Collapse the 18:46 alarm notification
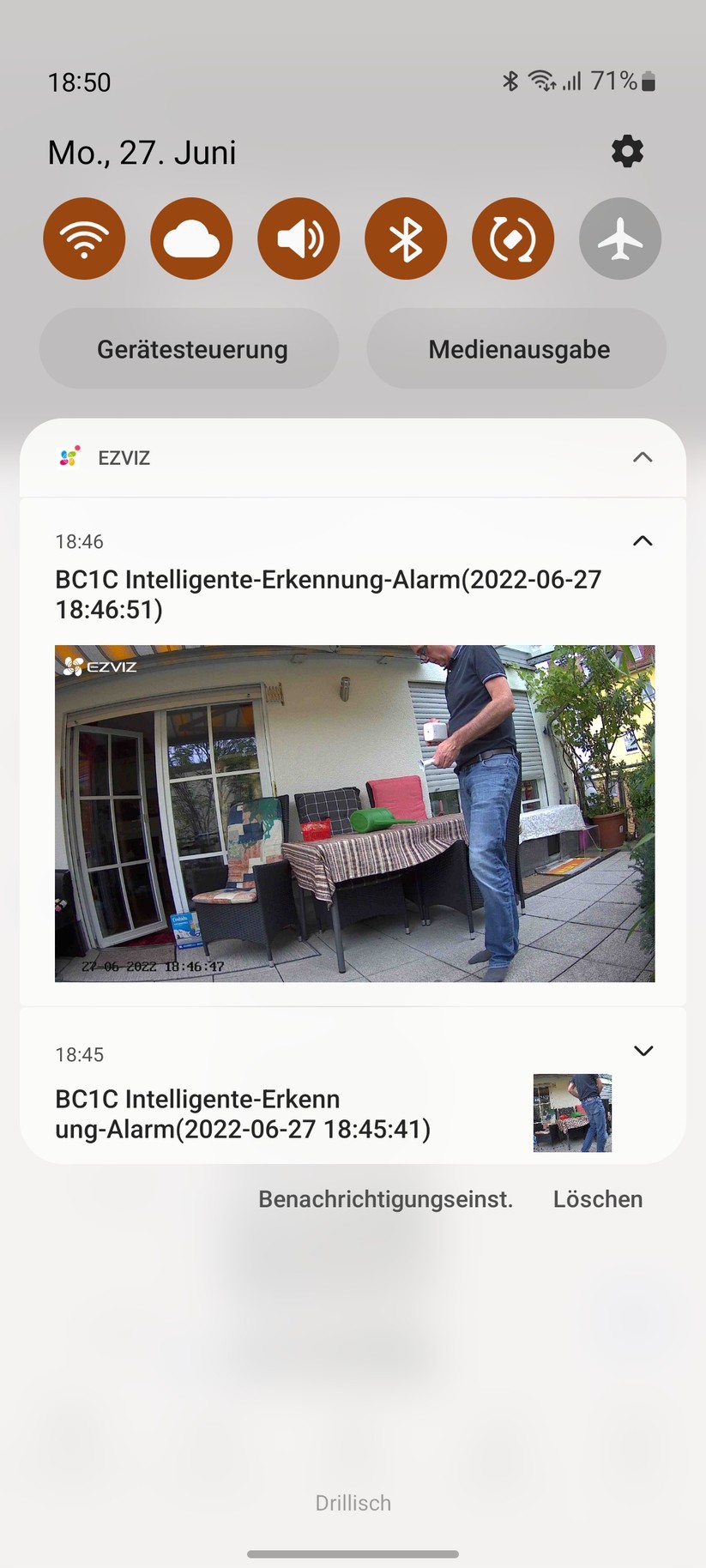 coord(643,541)
